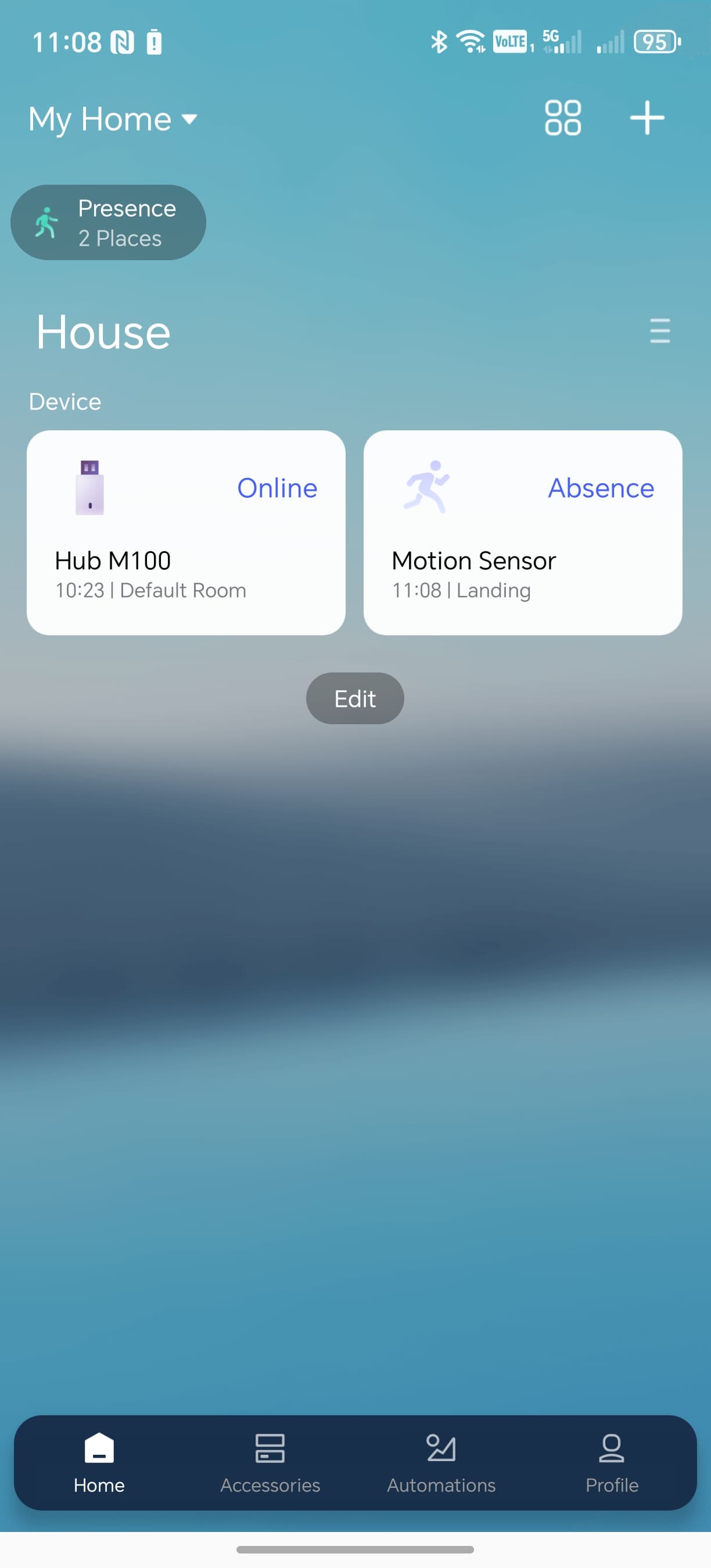Image resolution: width=711 pixels, height=1568 pixels.
Task: Tap the plus icon to add device
Action: (x=647, y=117)
